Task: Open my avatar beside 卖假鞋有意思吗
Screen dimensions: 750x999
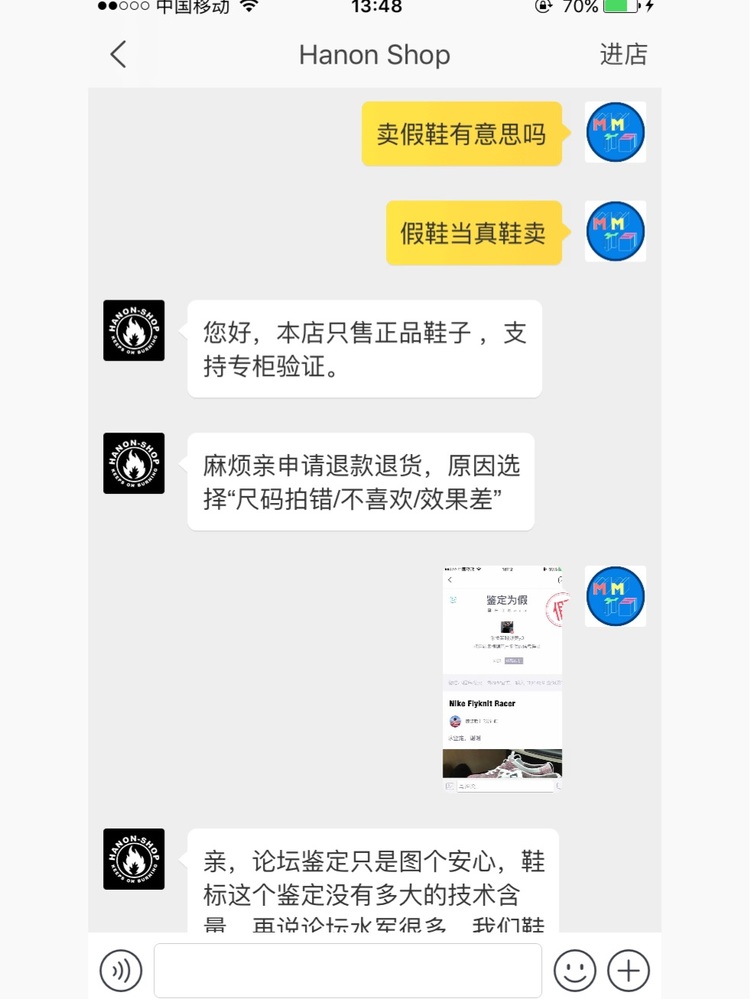Action: (x=615, y=133)
